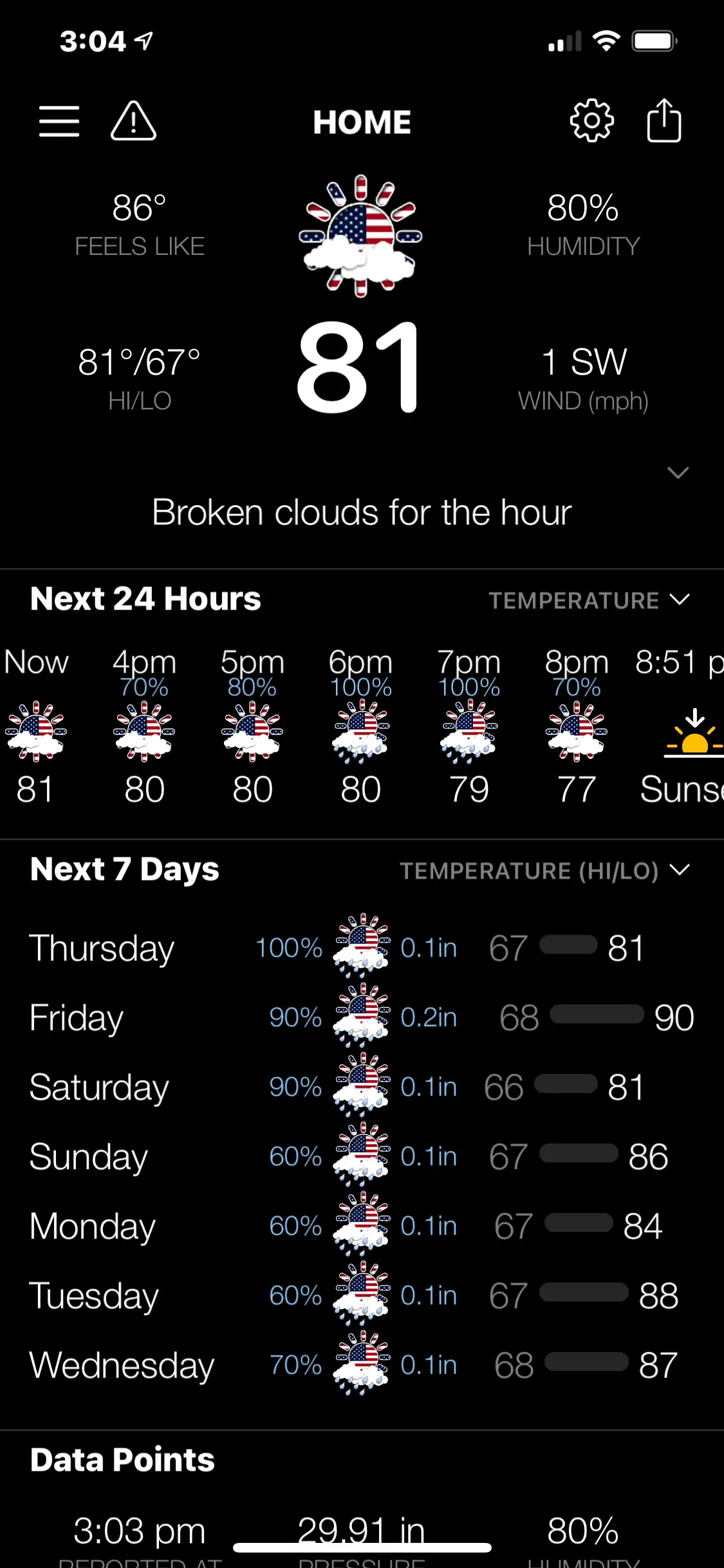This screenshot has width=724, height=1568.
Task: Open Thursday's forecast details
Action: click(x=360, y=948)
